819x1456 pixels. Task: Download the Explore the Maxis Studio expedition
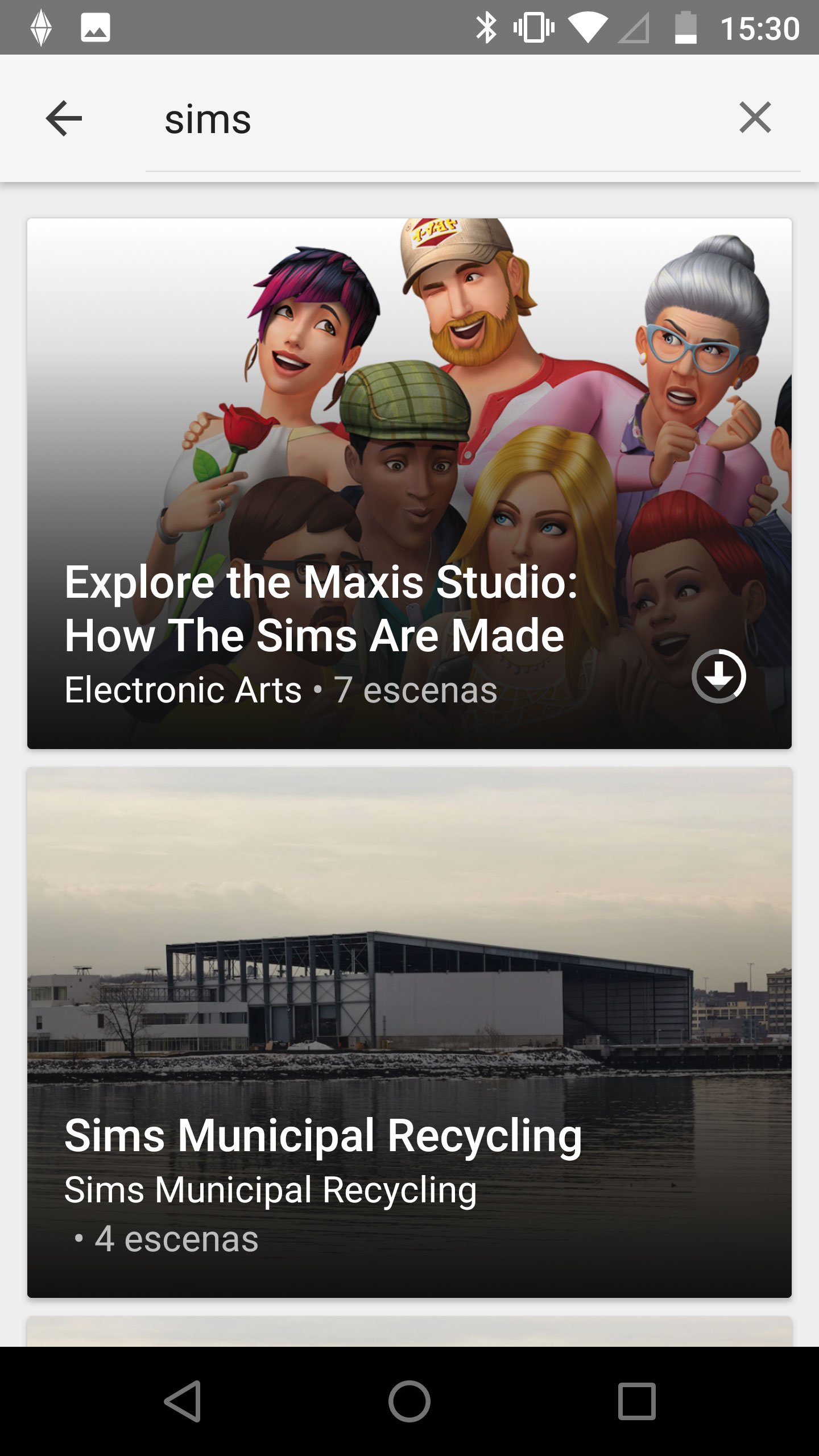click(x=718, y=676)
